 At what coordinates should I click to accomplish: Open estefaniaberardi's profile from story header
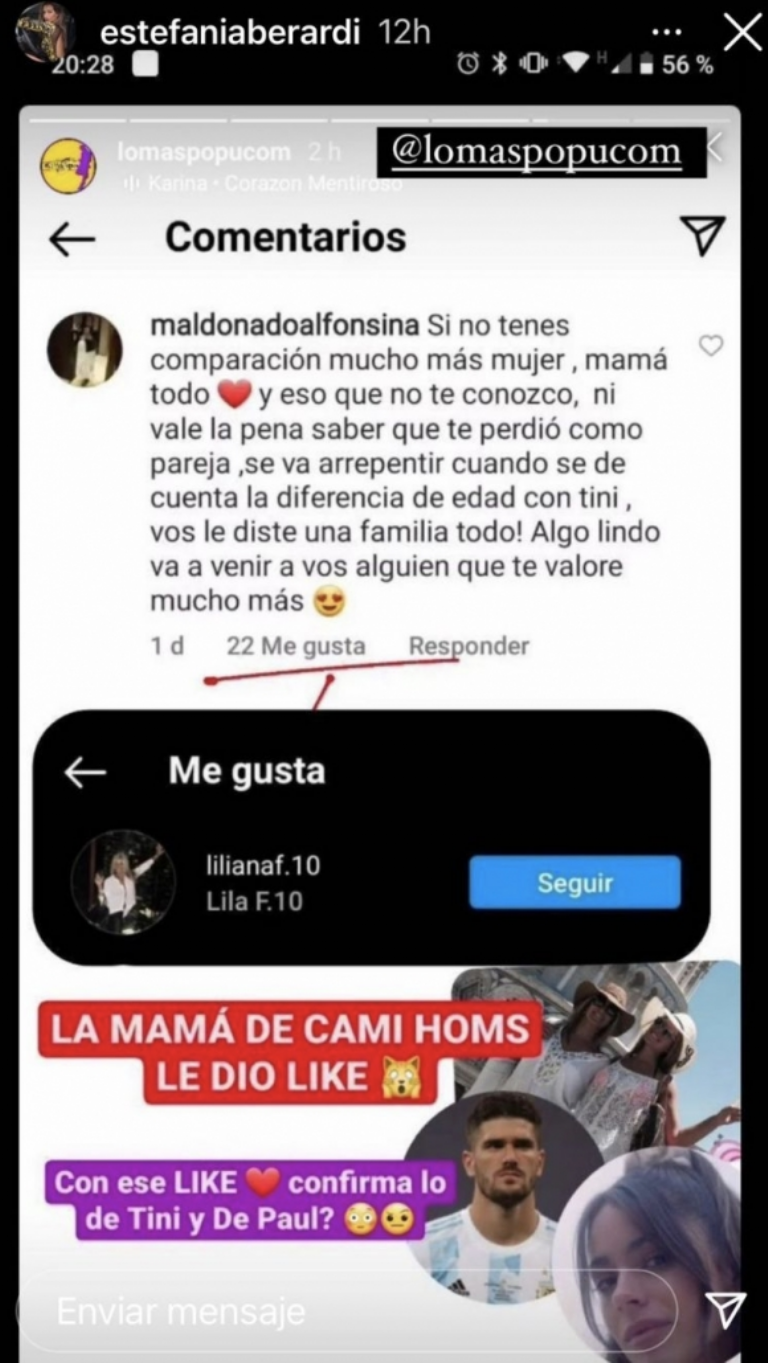pos(230,32)
